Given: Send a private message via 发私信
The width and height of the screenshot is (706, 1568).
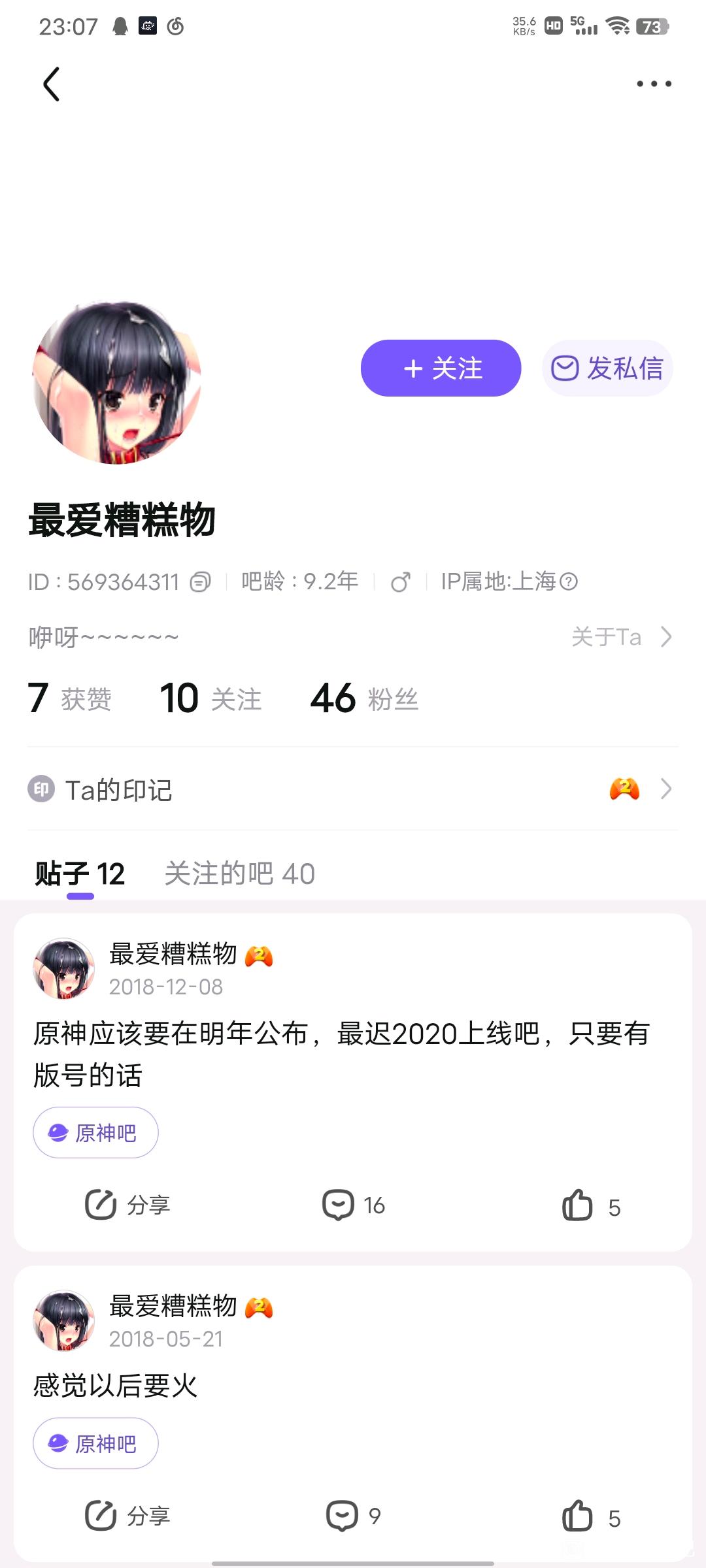Looking at the screenshot, I should [607, 368].
